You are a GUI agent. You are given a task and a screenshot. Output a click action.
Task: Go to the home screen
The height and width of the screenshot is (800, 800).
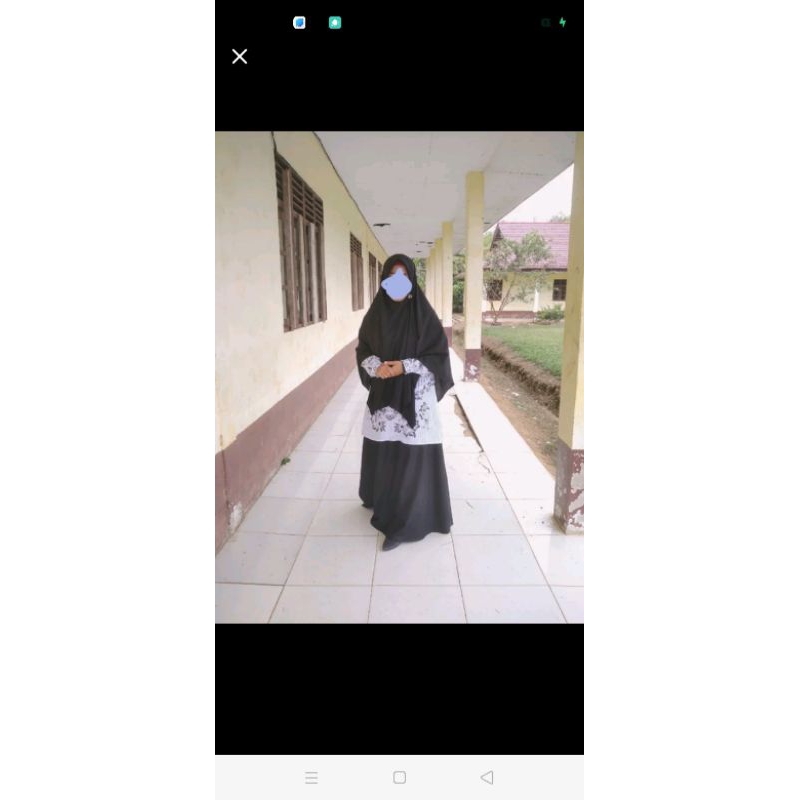(399, 777)
